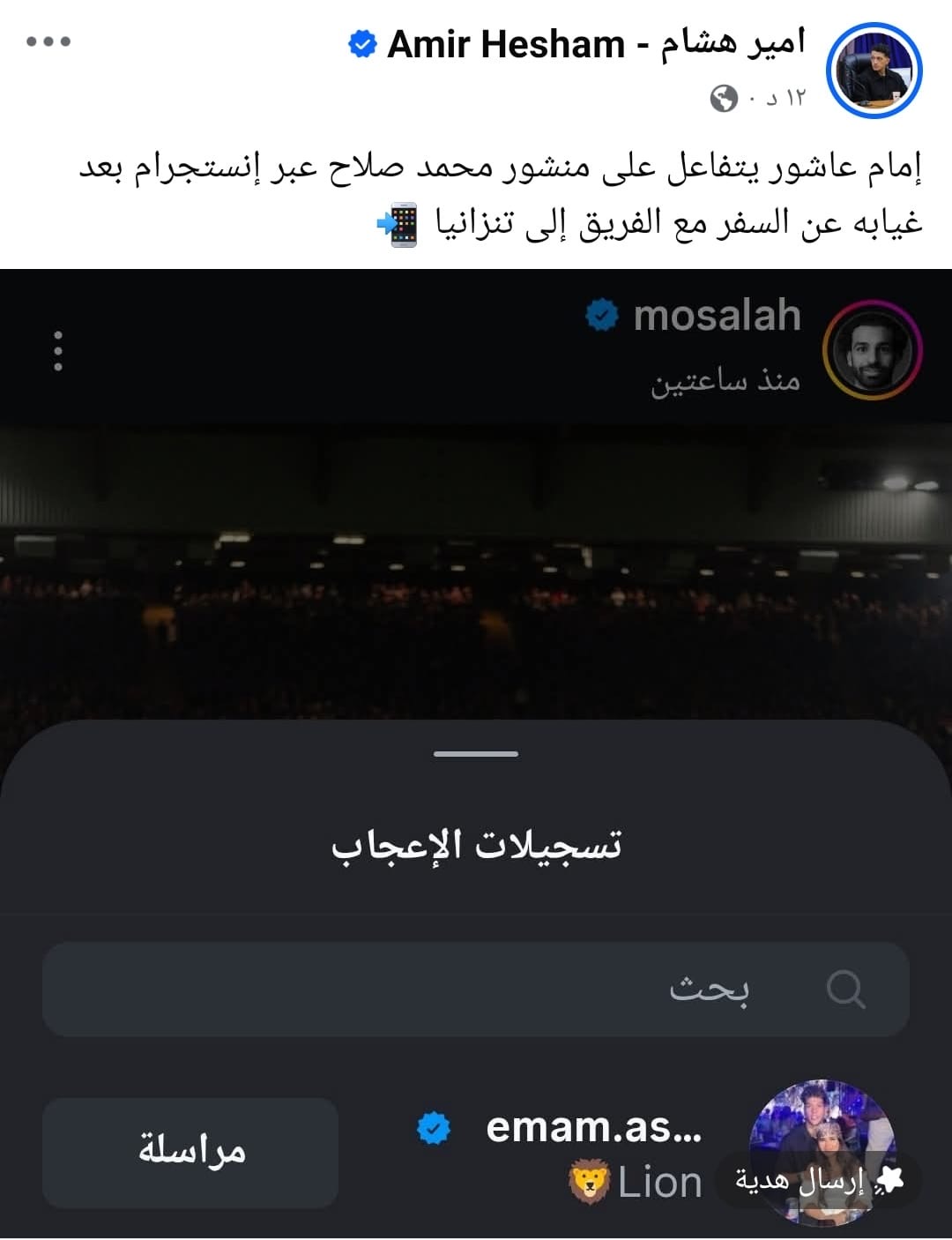
Task: Open the post's three-dot overflow menu
Action: coord(48,41)
